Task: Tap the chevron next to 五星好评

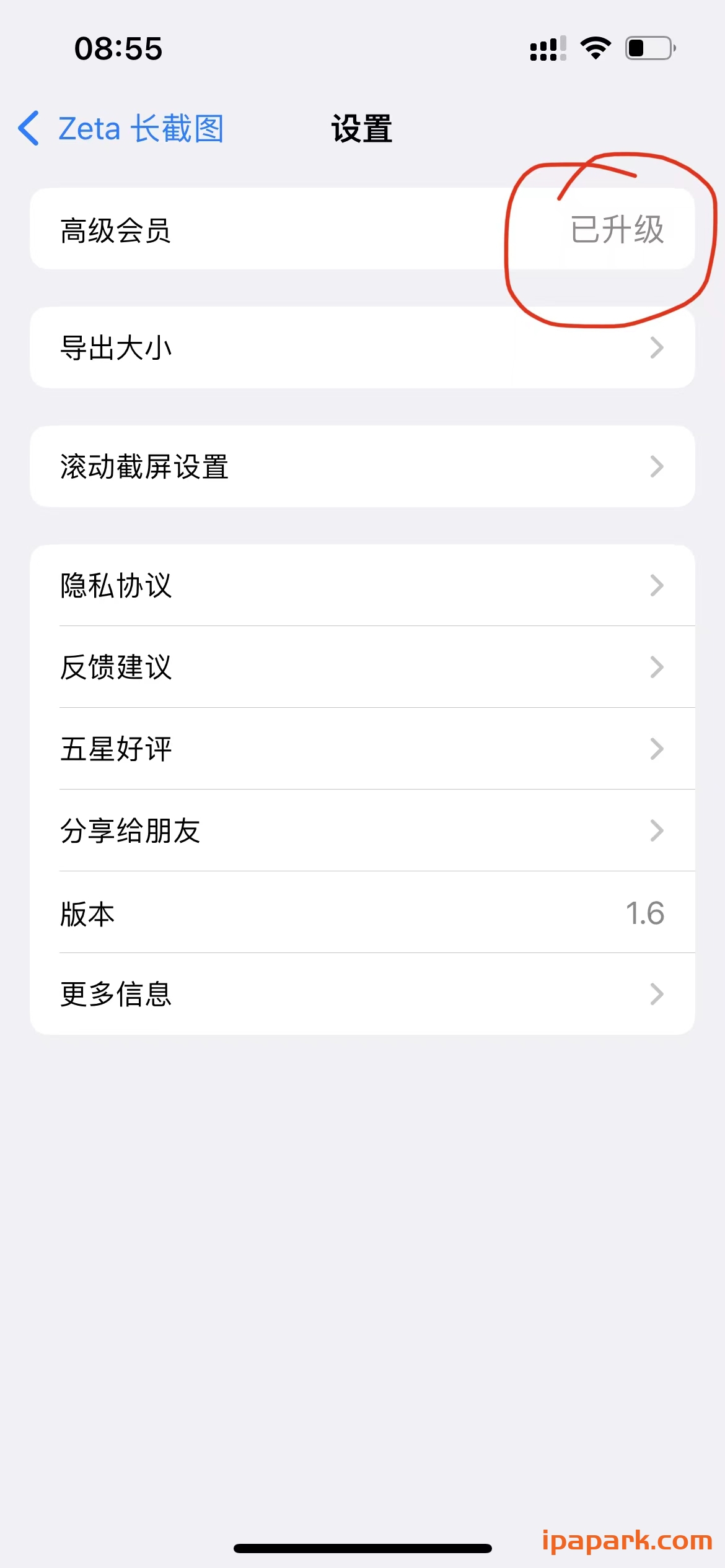Action: [657, 749]
